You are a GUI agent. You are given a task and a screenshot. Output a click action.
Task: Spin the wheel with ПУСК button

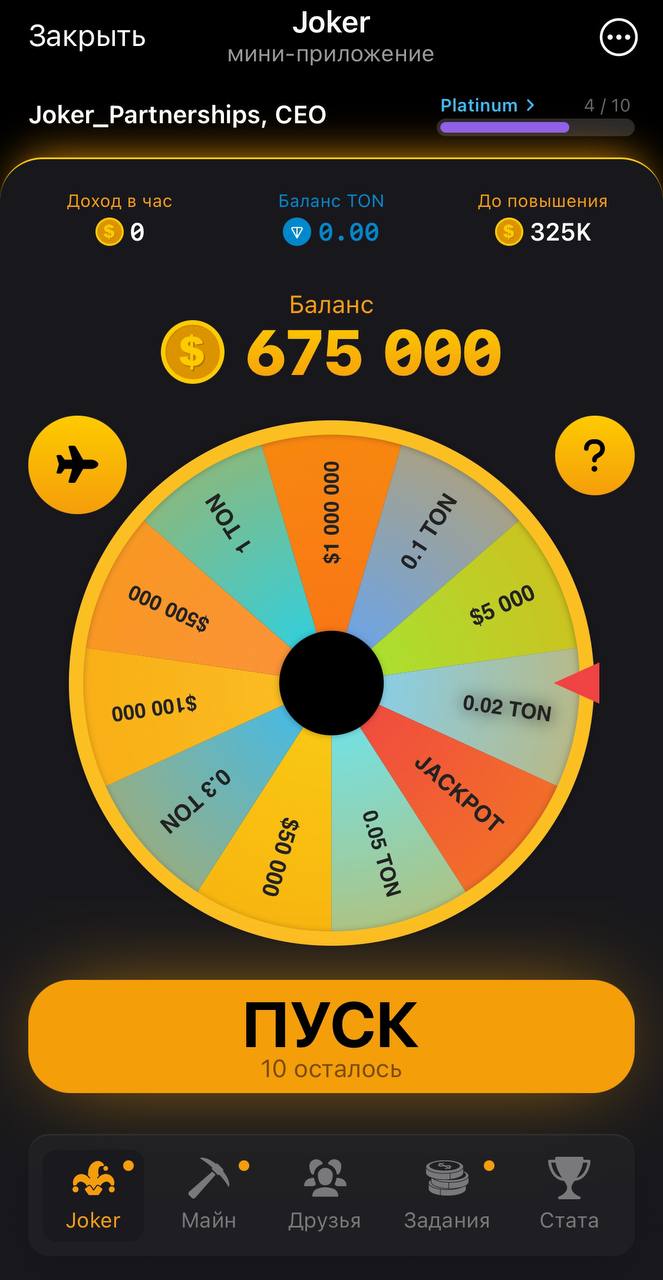pyautogui.click(x=331, y=1035)
